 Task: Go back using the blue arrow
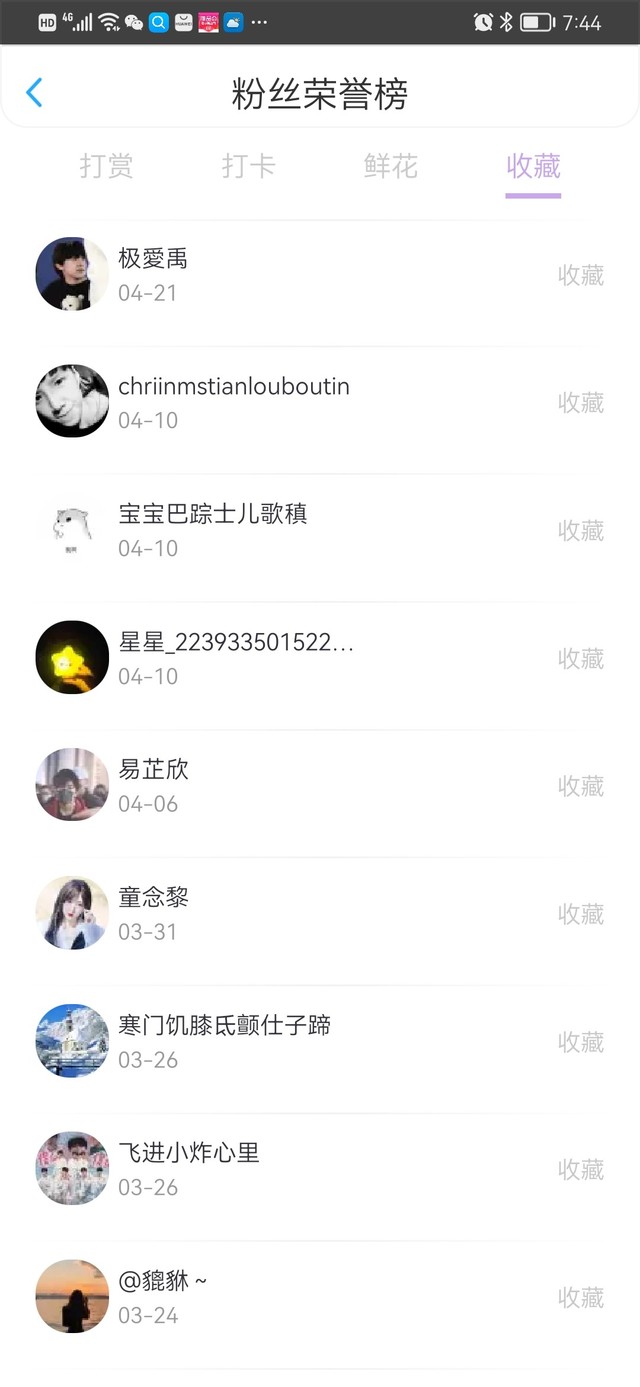(x=34, y=93)
